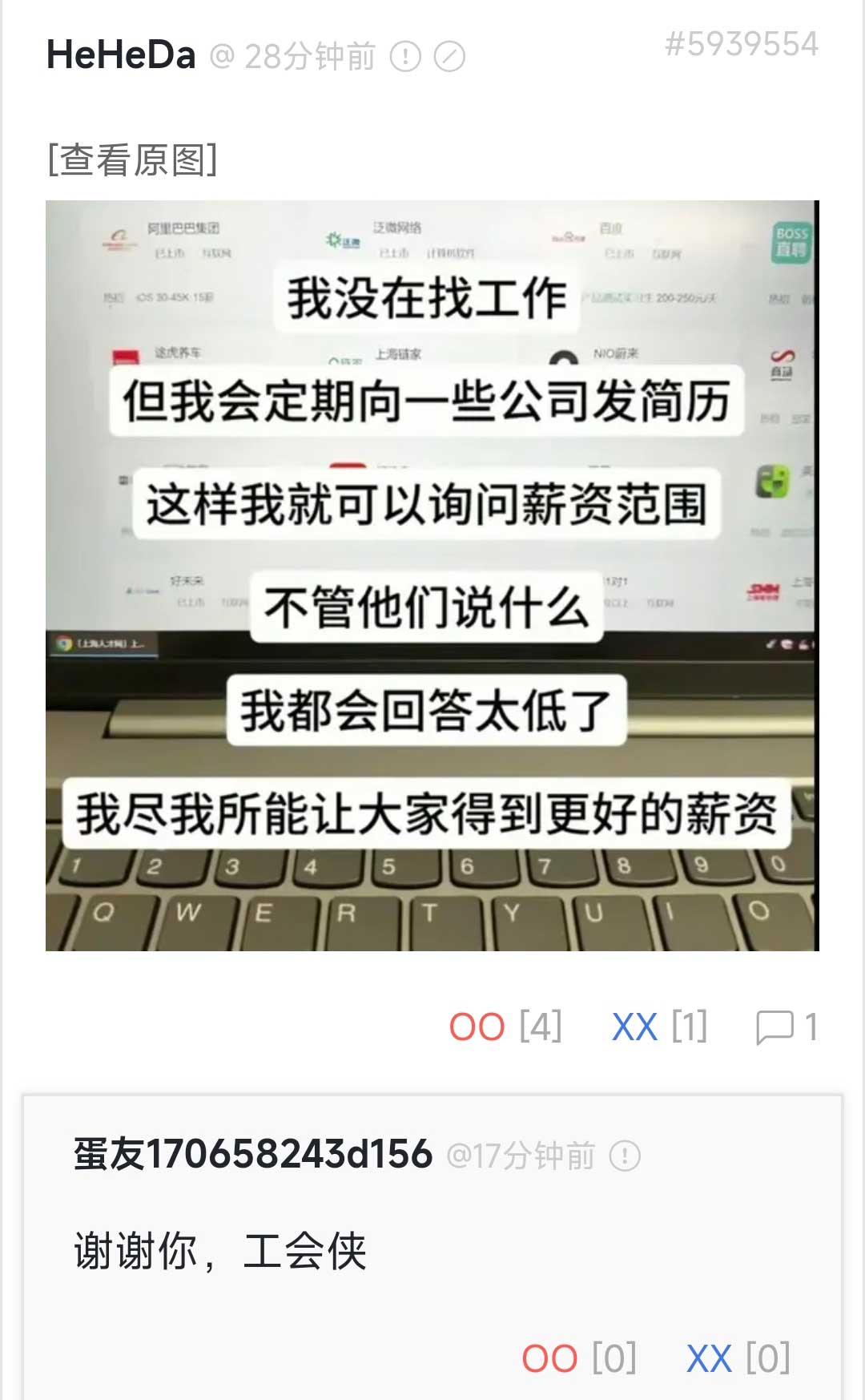Vote XX on HeHeDa's post
The image size is (865, 1400).
coord(634,1027)
